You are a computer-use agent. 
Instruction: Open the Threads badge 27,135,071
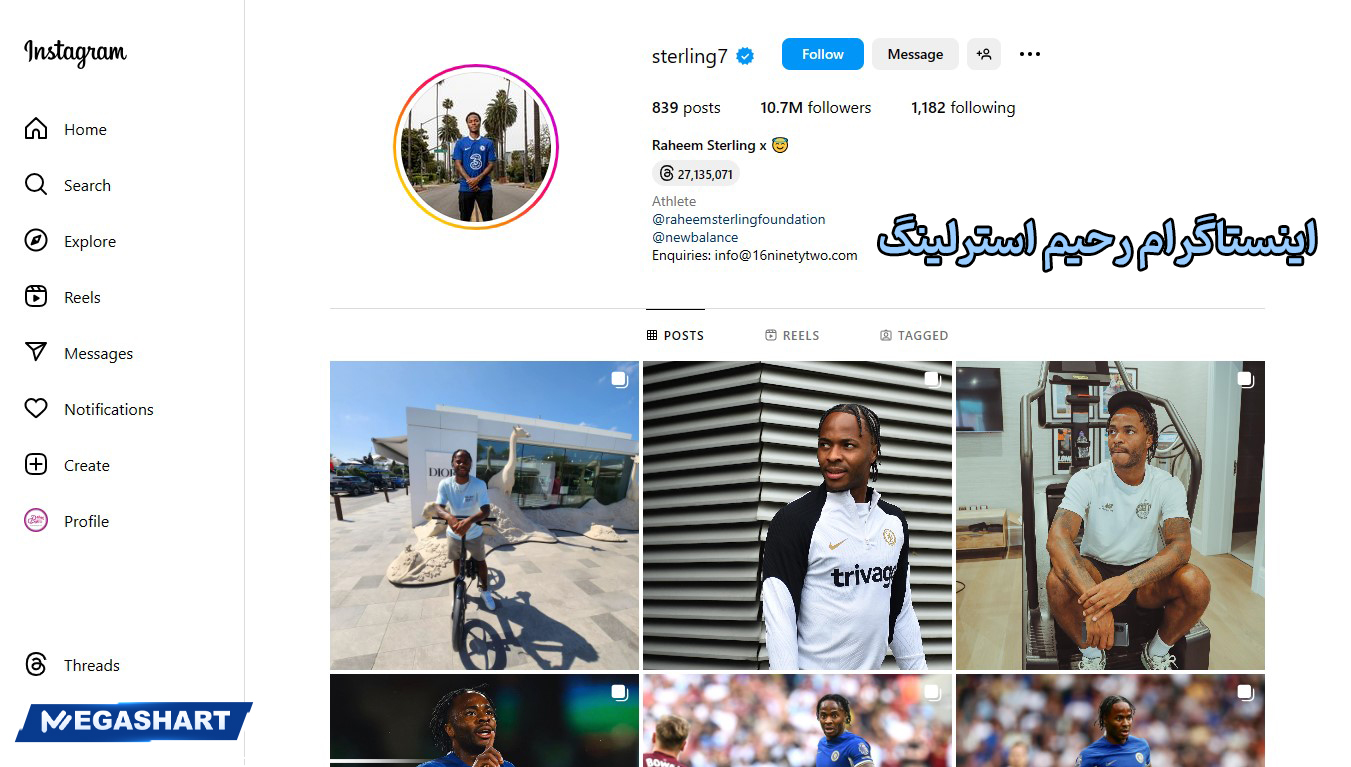point(696,174)
